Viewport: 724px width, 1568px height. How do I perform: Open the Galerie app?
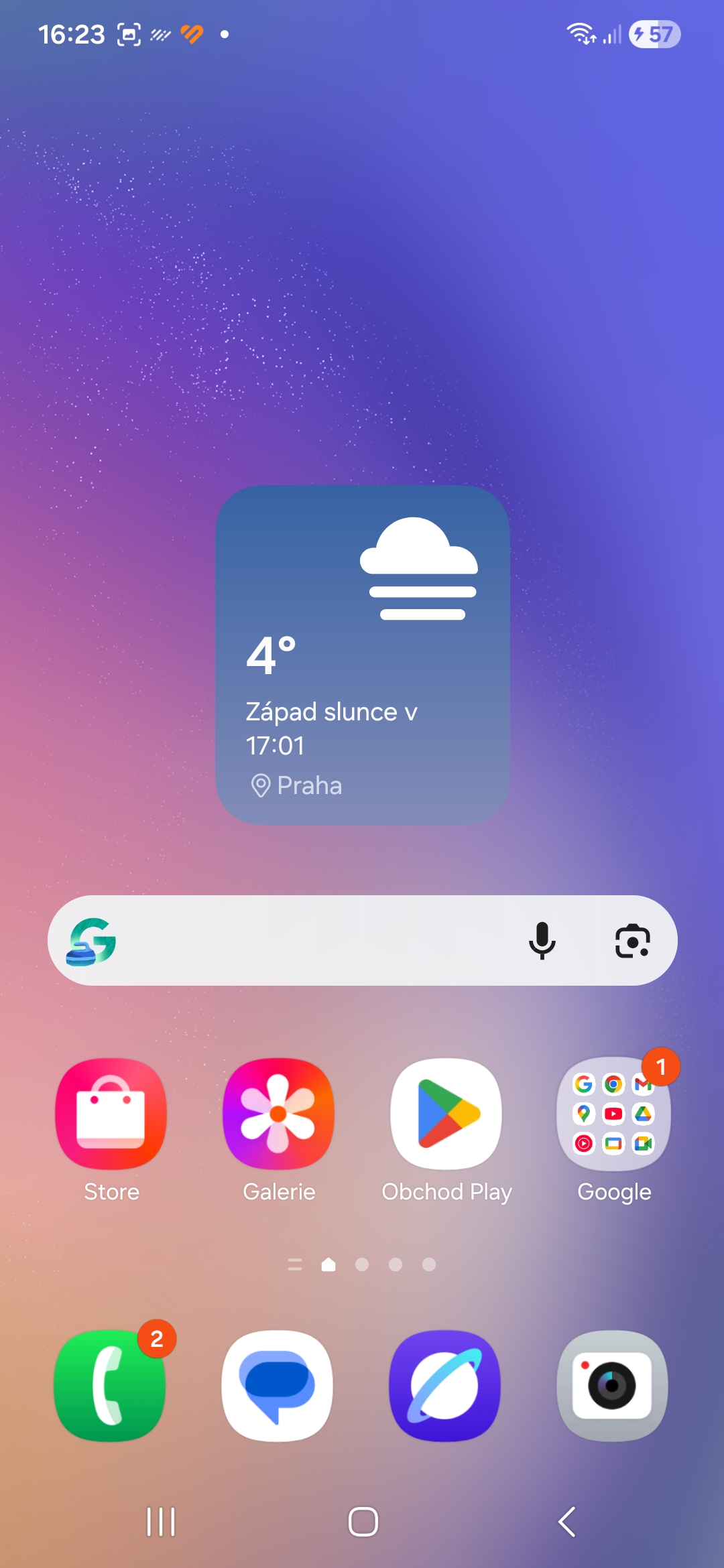pos(279,1114)
